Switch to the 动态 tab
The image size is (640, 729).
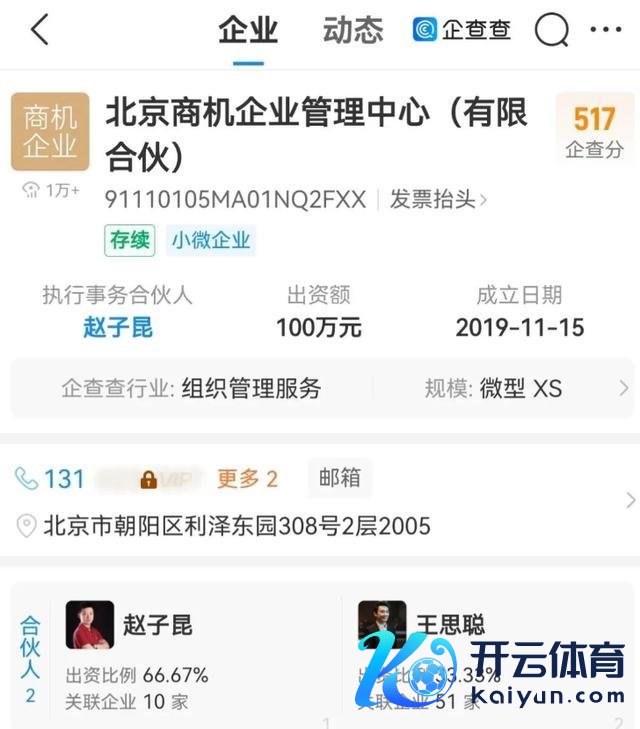[353, 30]
